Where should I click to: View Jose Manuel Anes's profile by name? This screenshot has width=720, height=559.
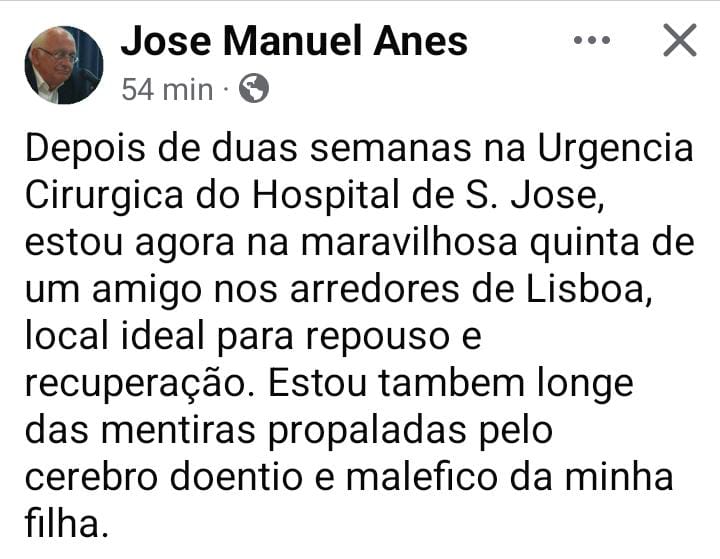click(294, 41)
